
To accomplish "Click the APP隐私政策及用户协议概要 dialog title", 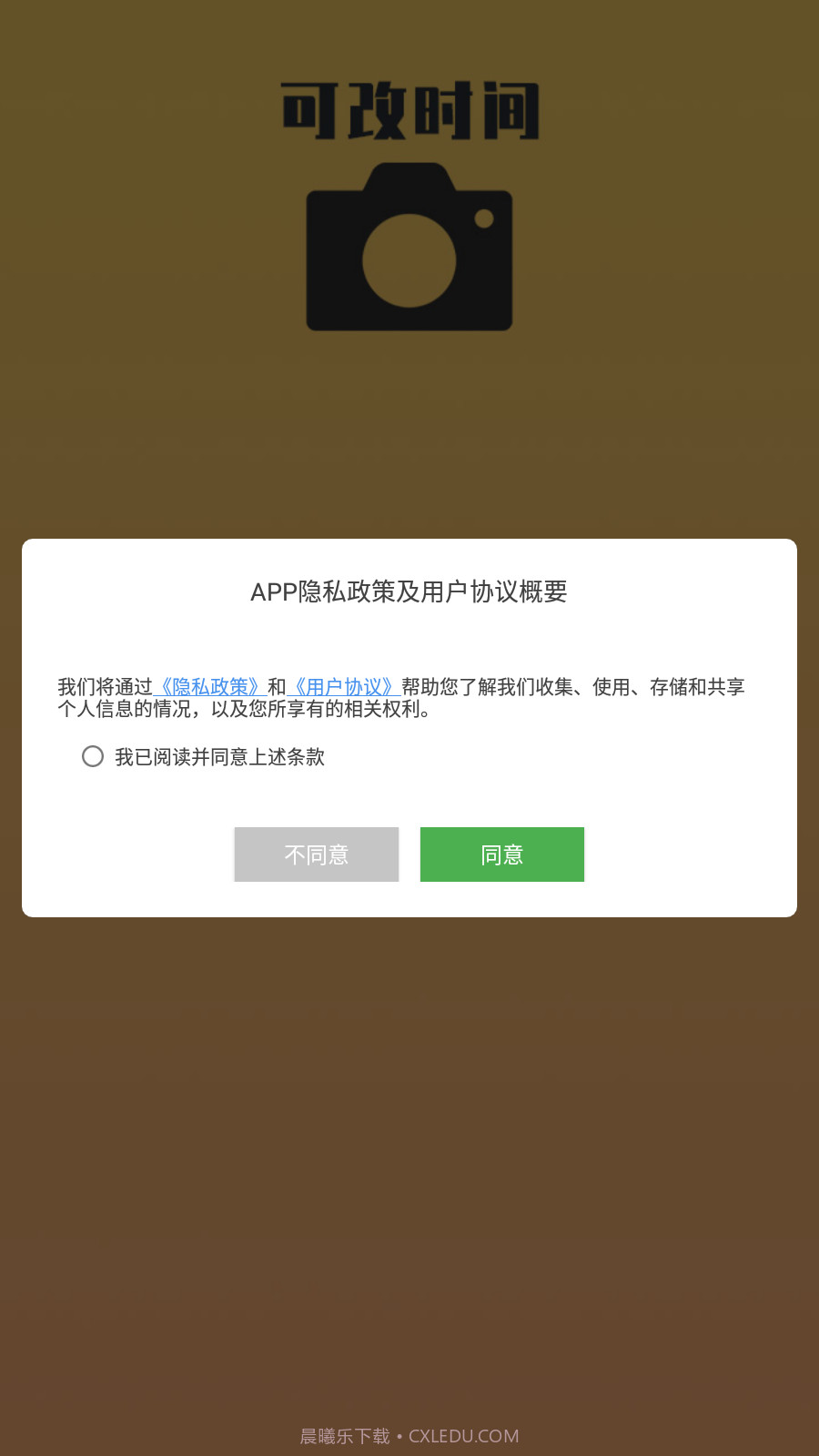I will (x=409, y=591).
